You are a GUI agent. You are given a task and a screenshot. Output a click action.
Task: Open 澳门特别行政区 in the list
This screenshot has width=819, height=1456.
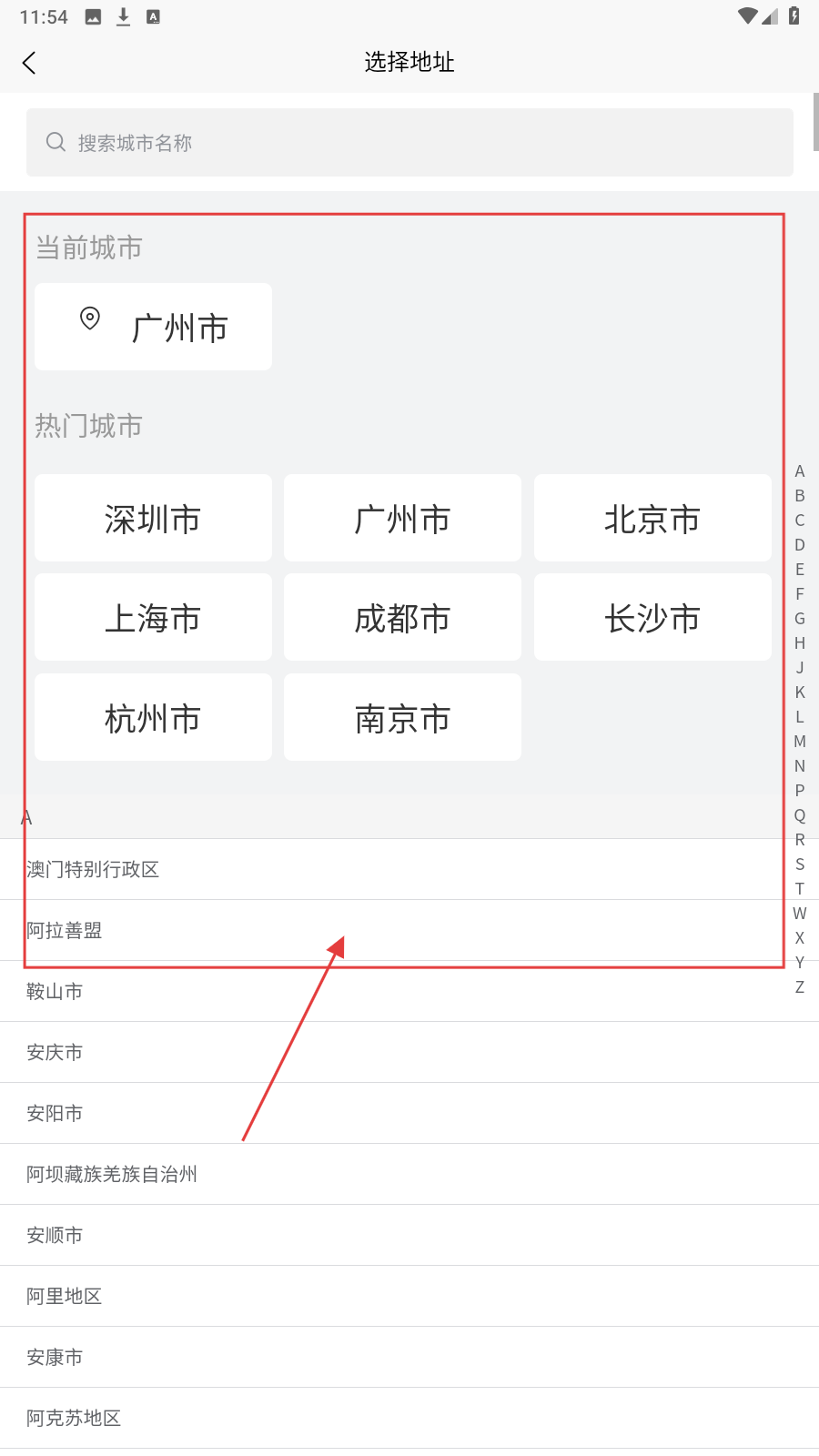click(x=93, y=870)
